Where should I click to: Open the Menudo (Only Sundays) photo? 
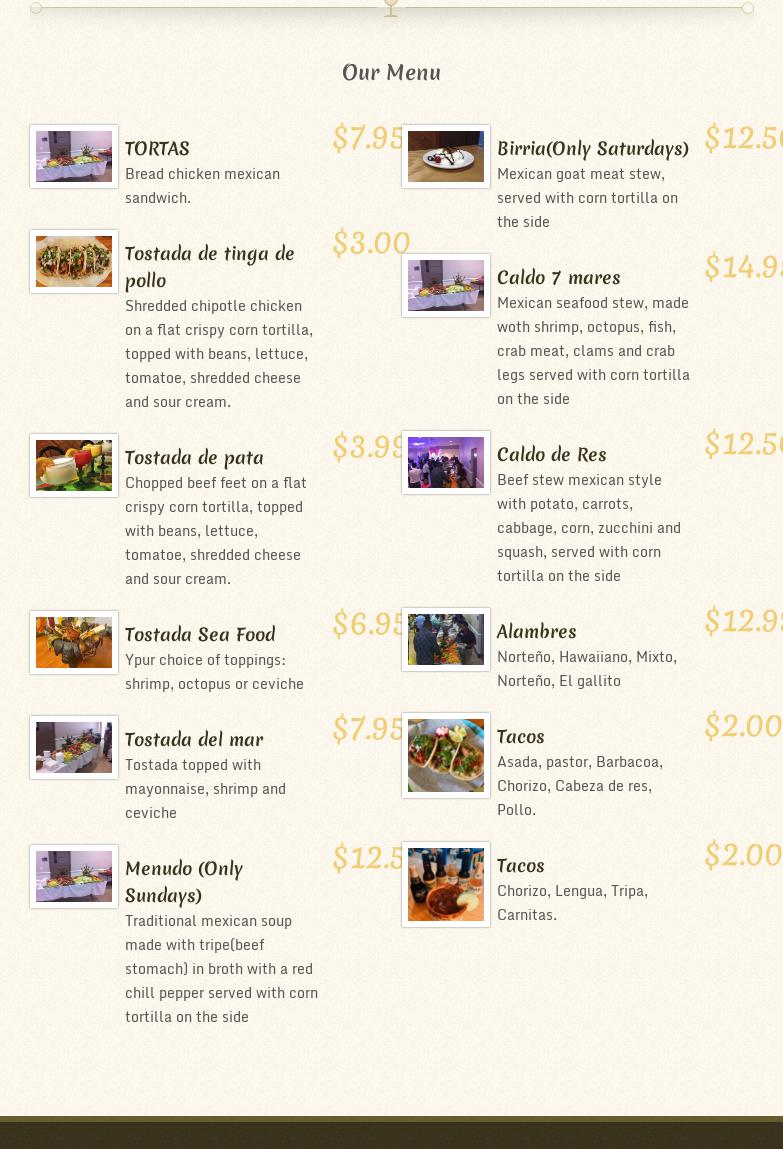[x=74, y=877]
